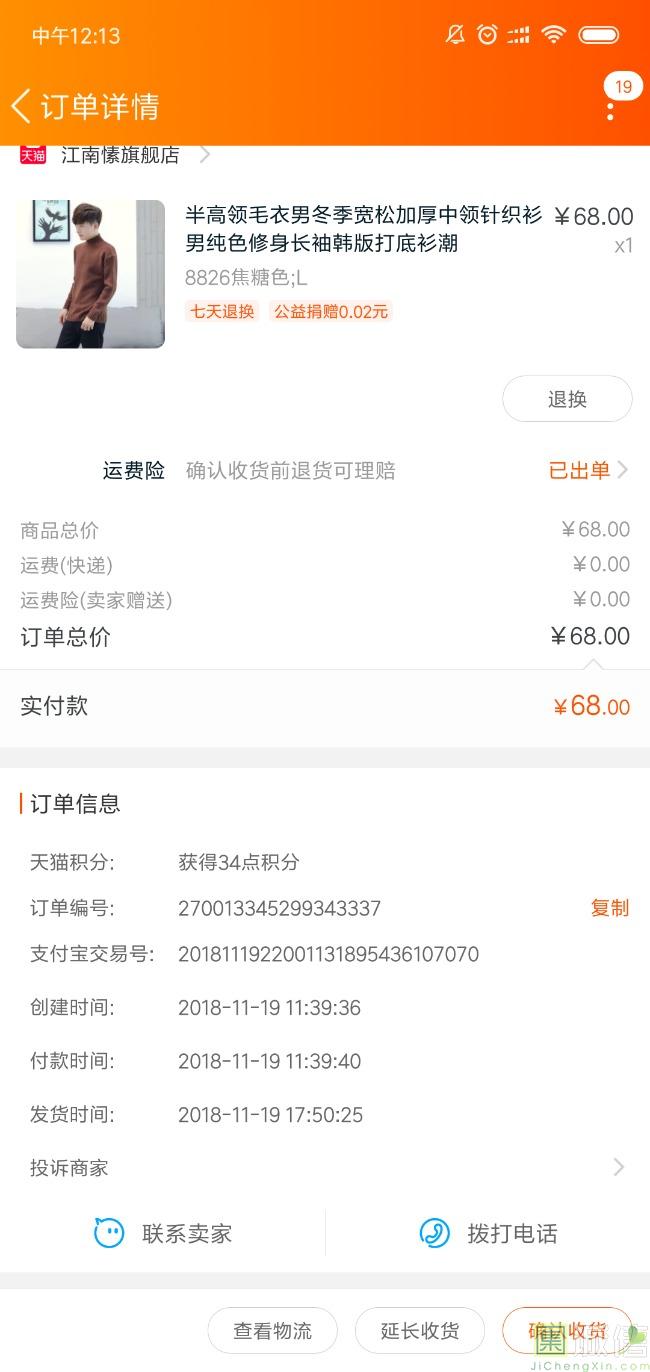Go back from 订单详情 page
650x1372 pixels.
[22, 106]
